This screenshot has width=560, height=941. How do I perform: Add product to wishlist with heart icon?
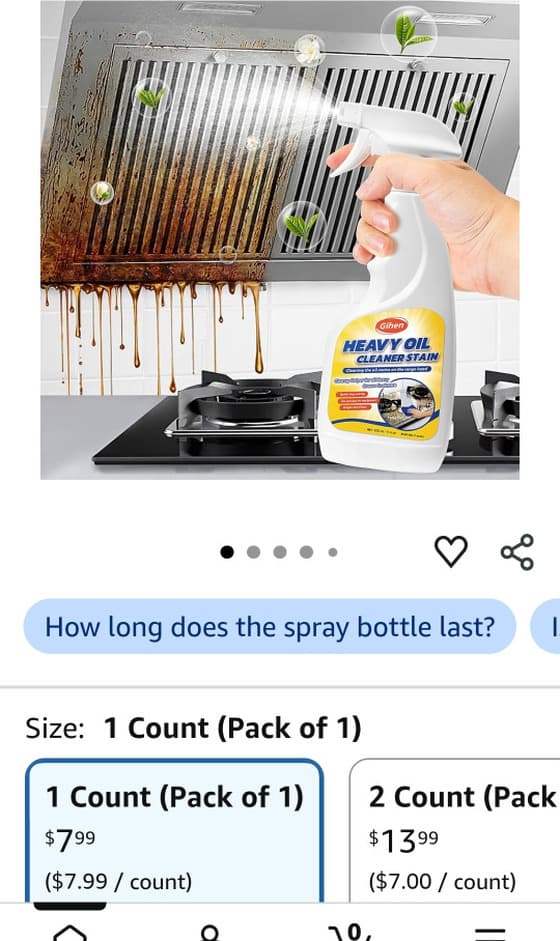pyautogui.click(x=451, y=552)
